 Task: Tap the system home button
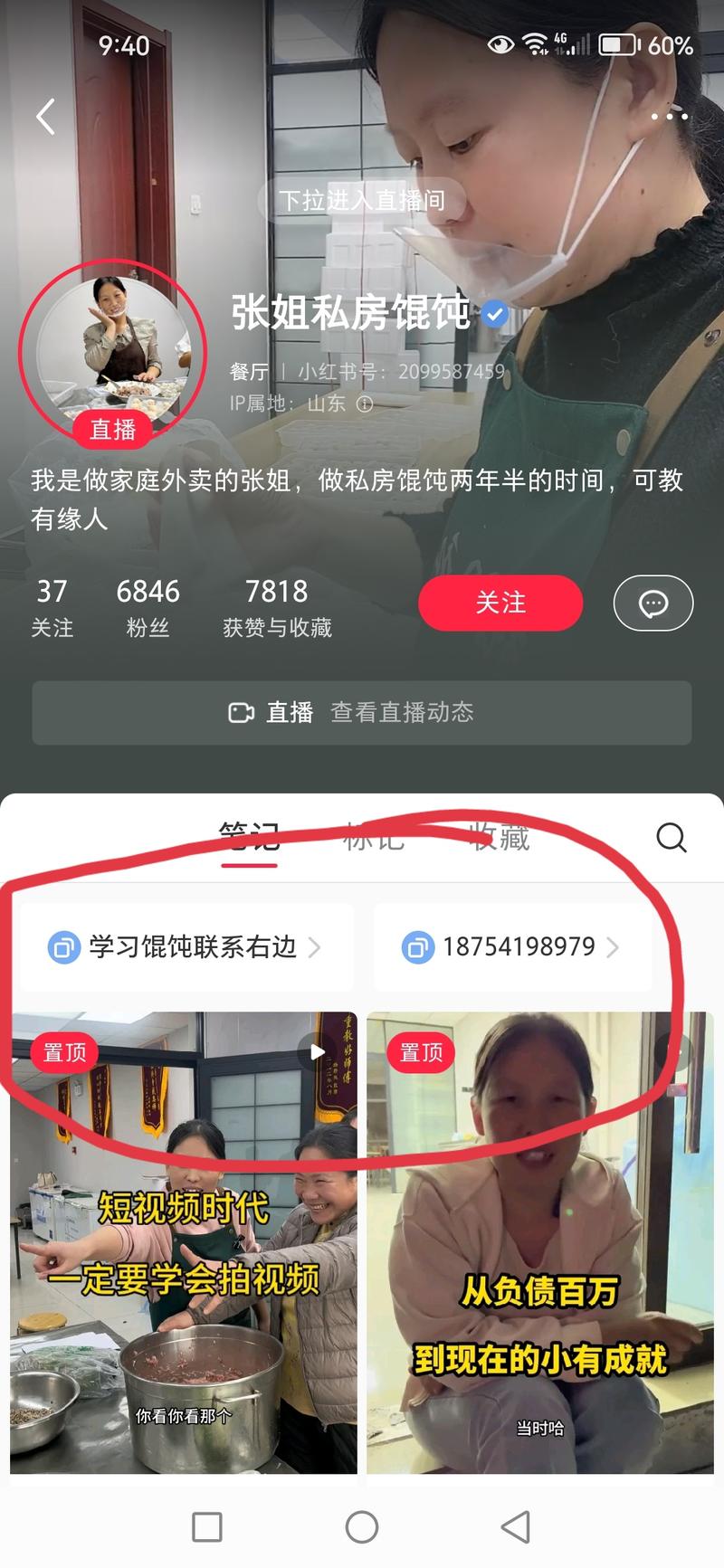coord(362,1527)
